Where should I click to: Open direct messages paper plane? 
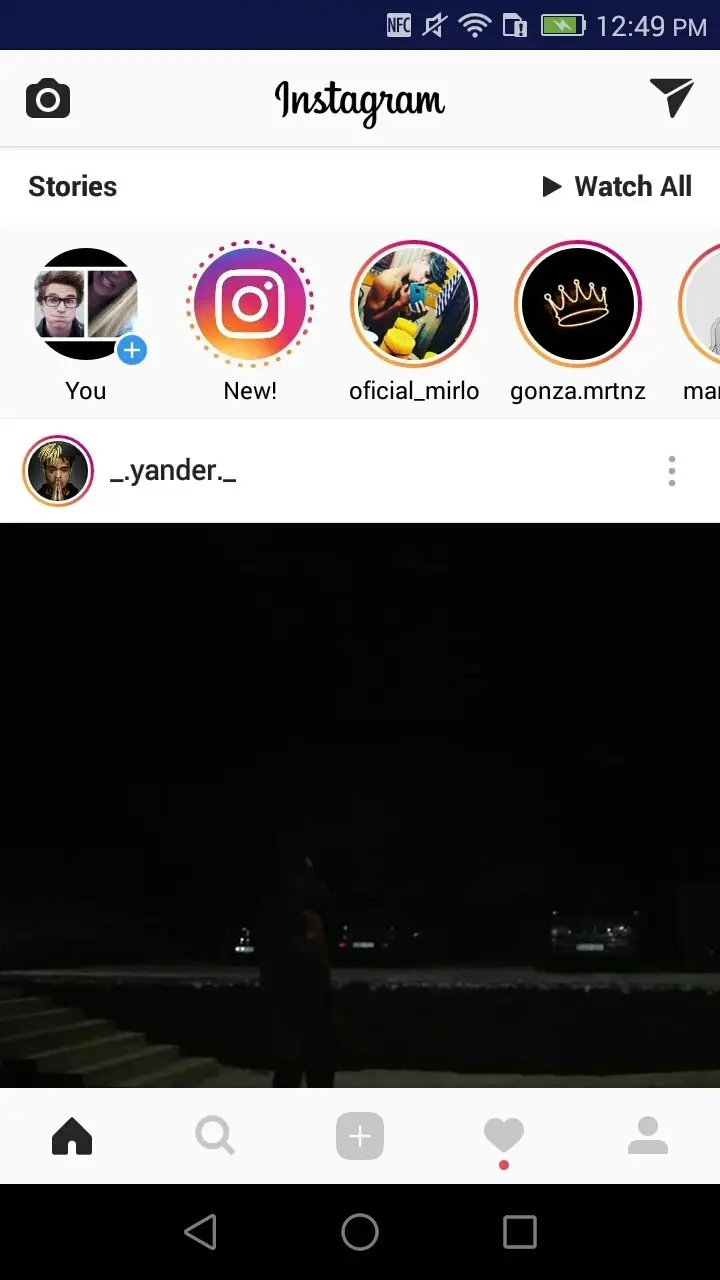coord(671,98)
